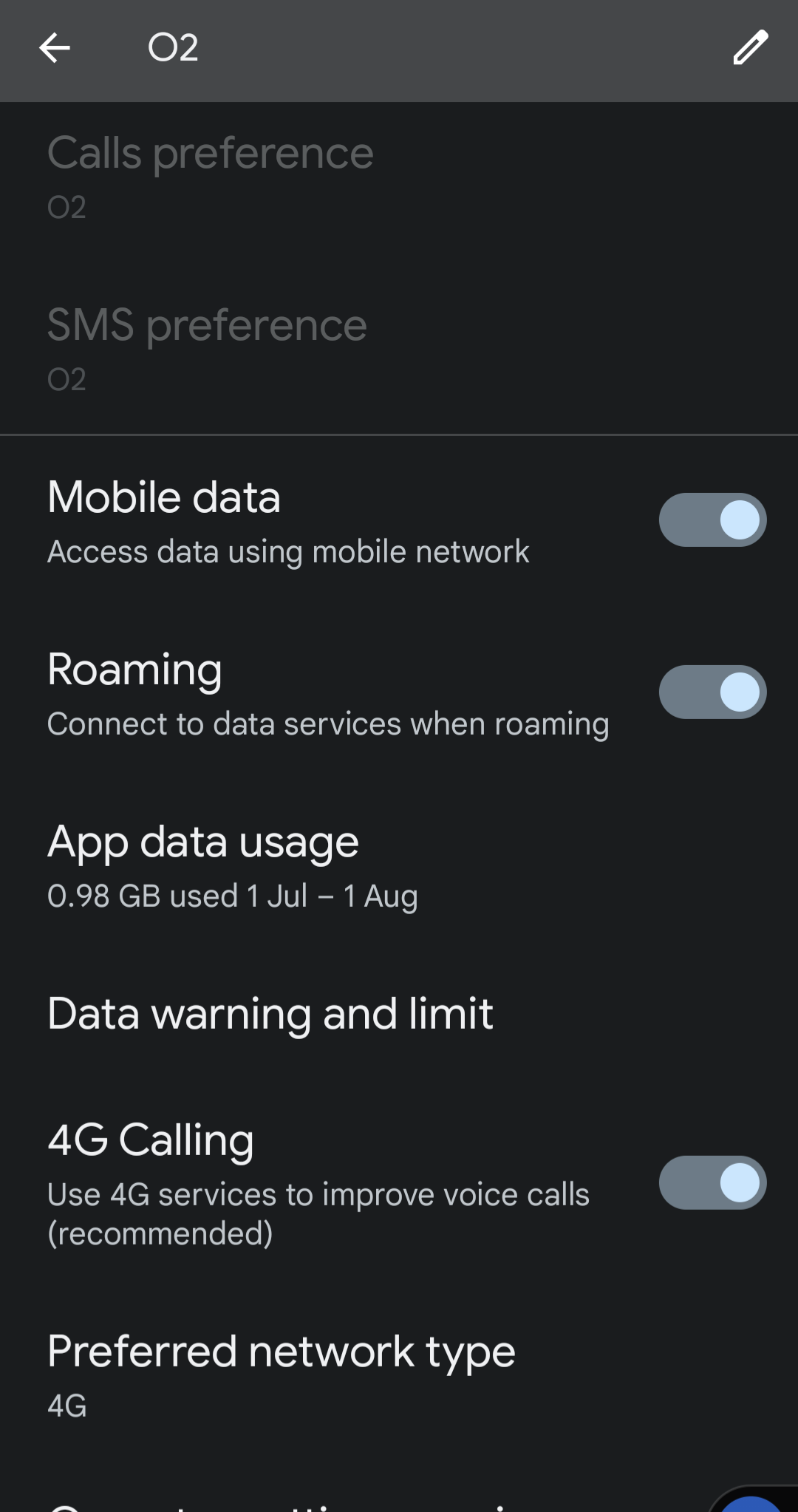Tap the 0.98 GB usage summary text
Viewport: 798px width, 1512px height.
click(x=232, y=896)
